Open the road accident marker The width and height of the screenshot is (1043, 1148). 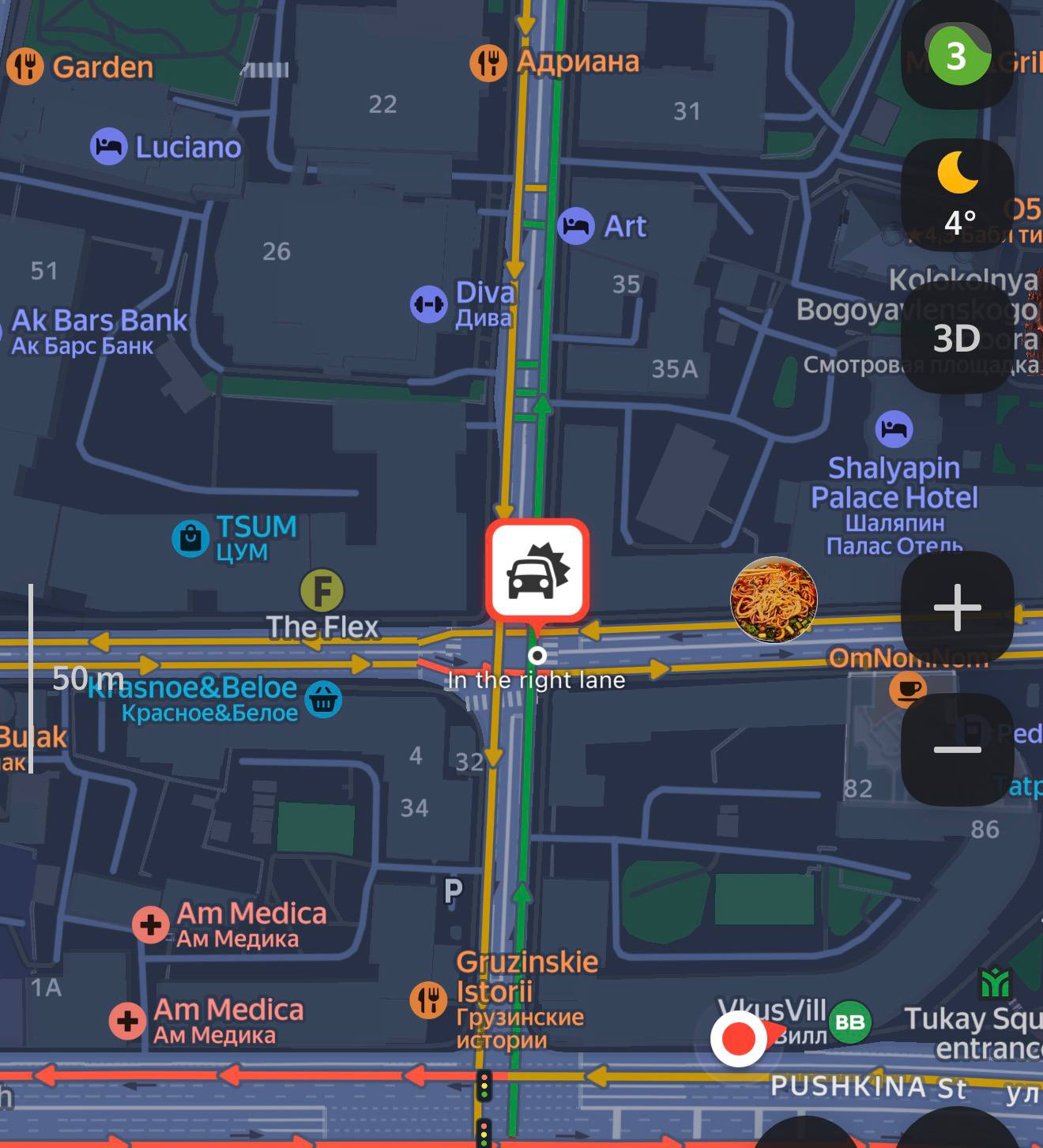coord(537,569)
